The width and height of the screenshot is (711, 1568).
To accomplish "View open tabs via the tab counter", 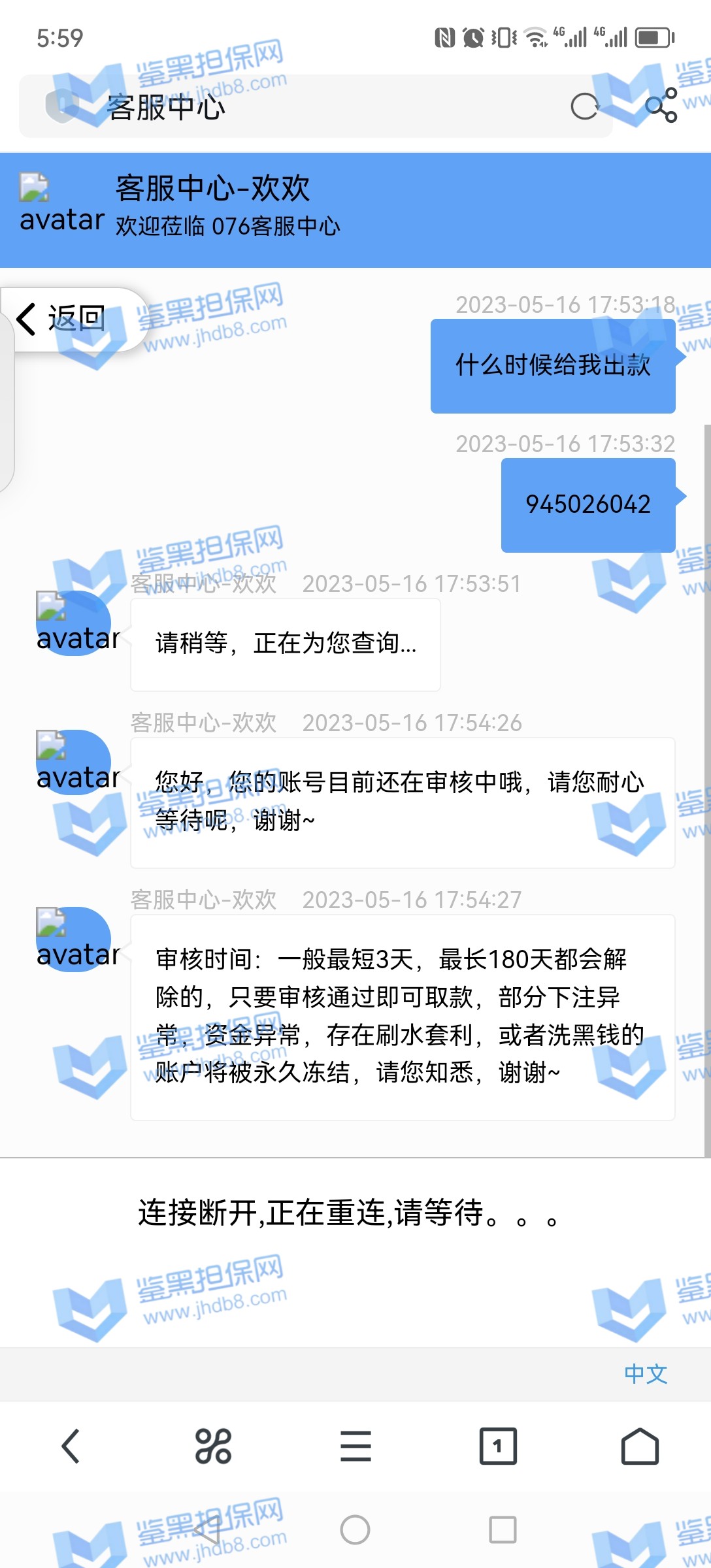I will [498, 1446].
